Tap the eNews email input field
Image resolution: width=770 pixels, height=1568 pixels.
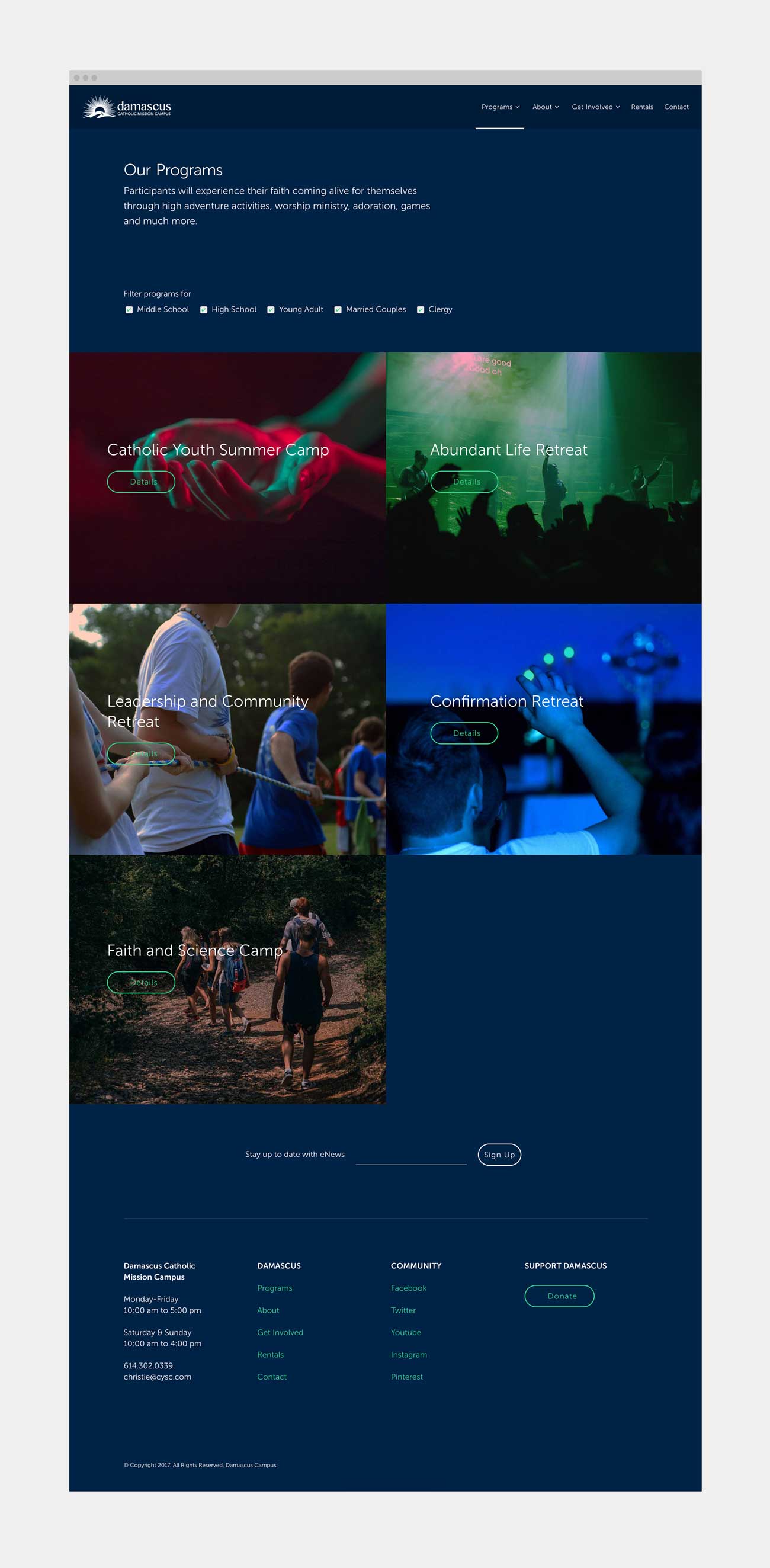click(411, 1155)
